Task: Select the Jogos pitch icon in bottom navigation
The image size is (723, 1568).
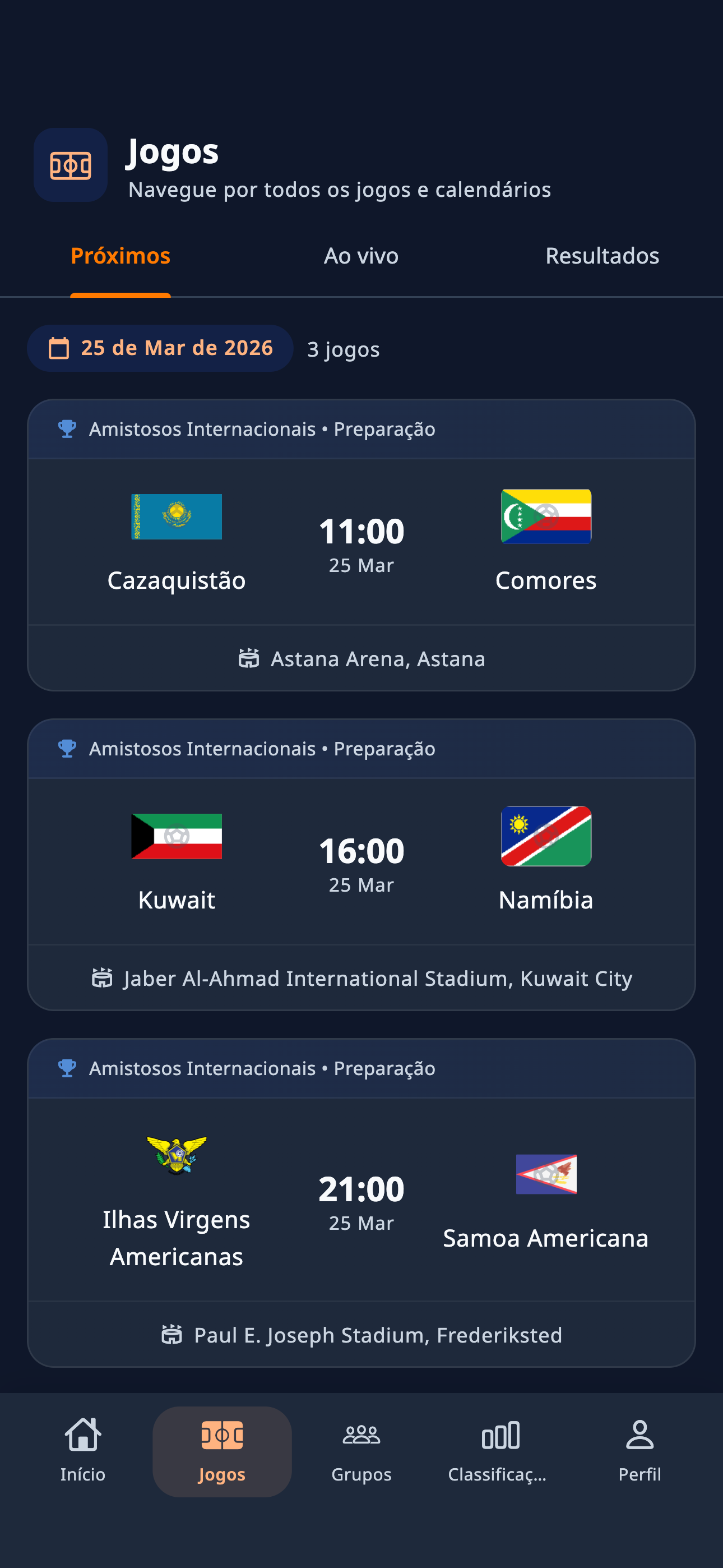Action: 222,1436
